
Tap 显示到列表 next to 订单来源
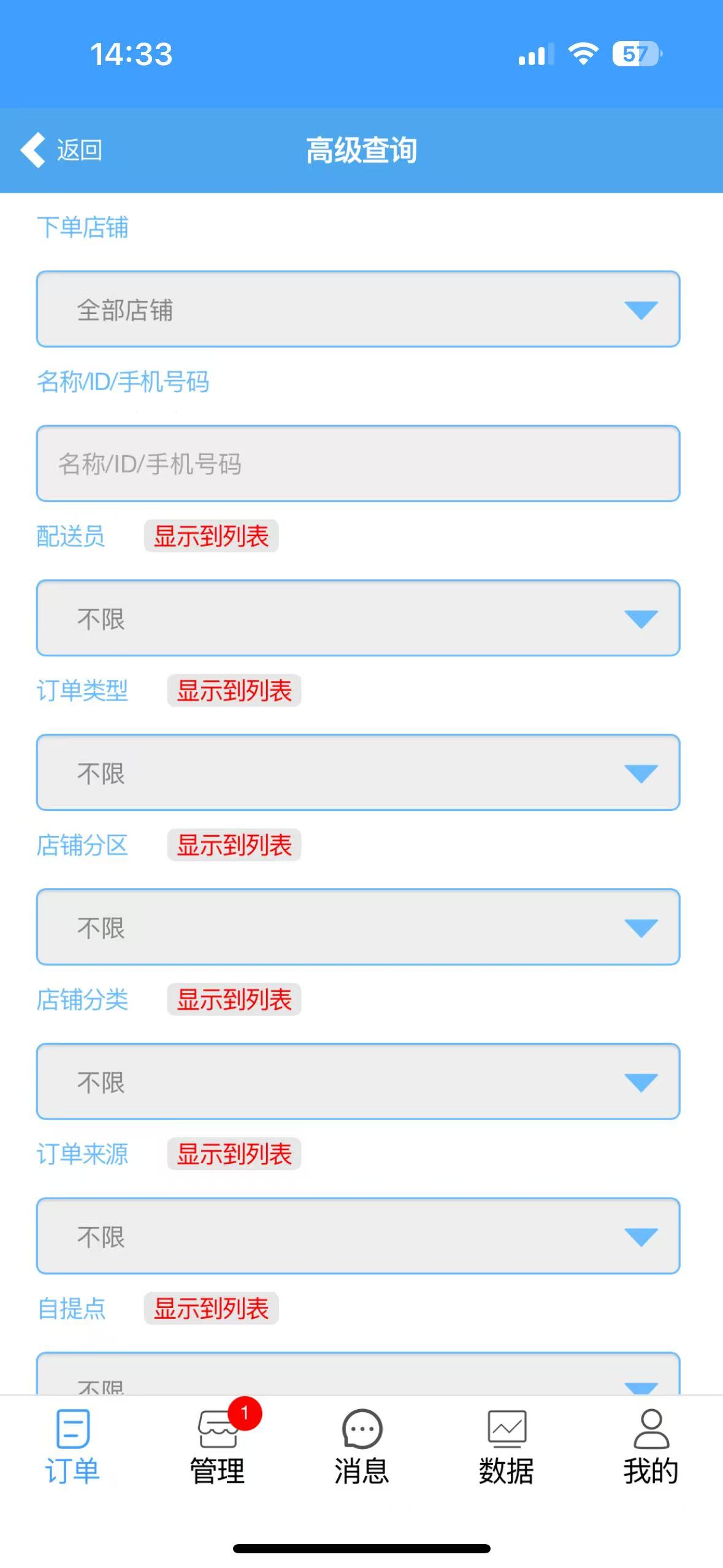[x=234, y=1155]
